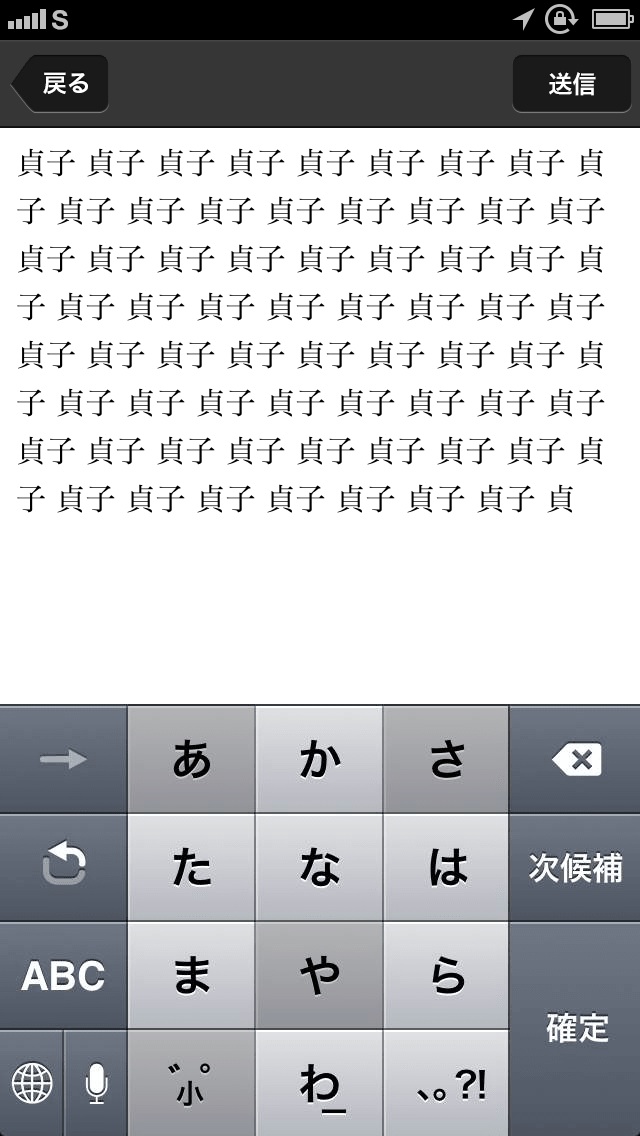Viewport: 640px width, 1136px height.
Task: Tap inside the message text area
Action: click(x=320, y=600)
